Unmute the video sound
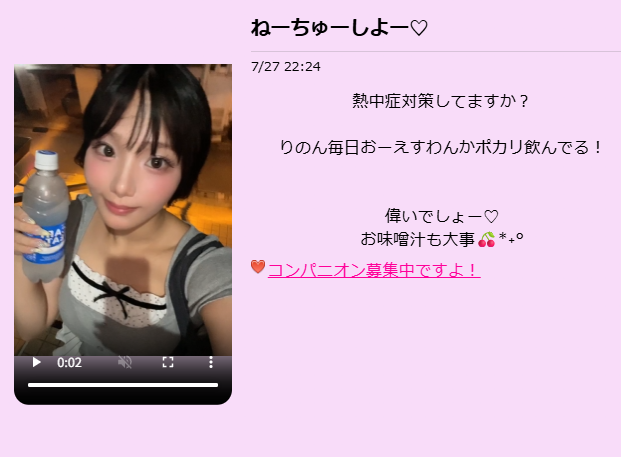 click(125, 363)
